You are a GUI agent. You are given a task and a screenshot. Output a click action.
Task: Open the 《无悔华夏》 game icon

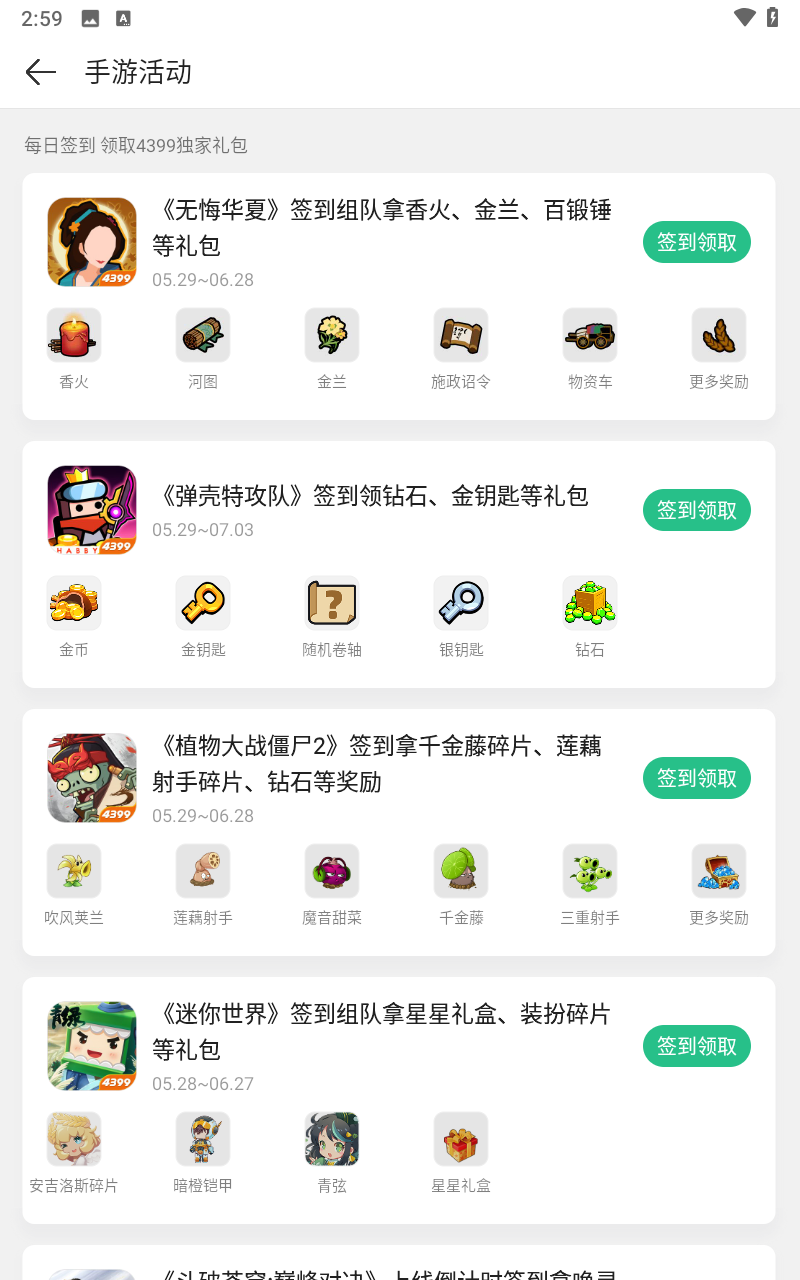pos(92,242)
